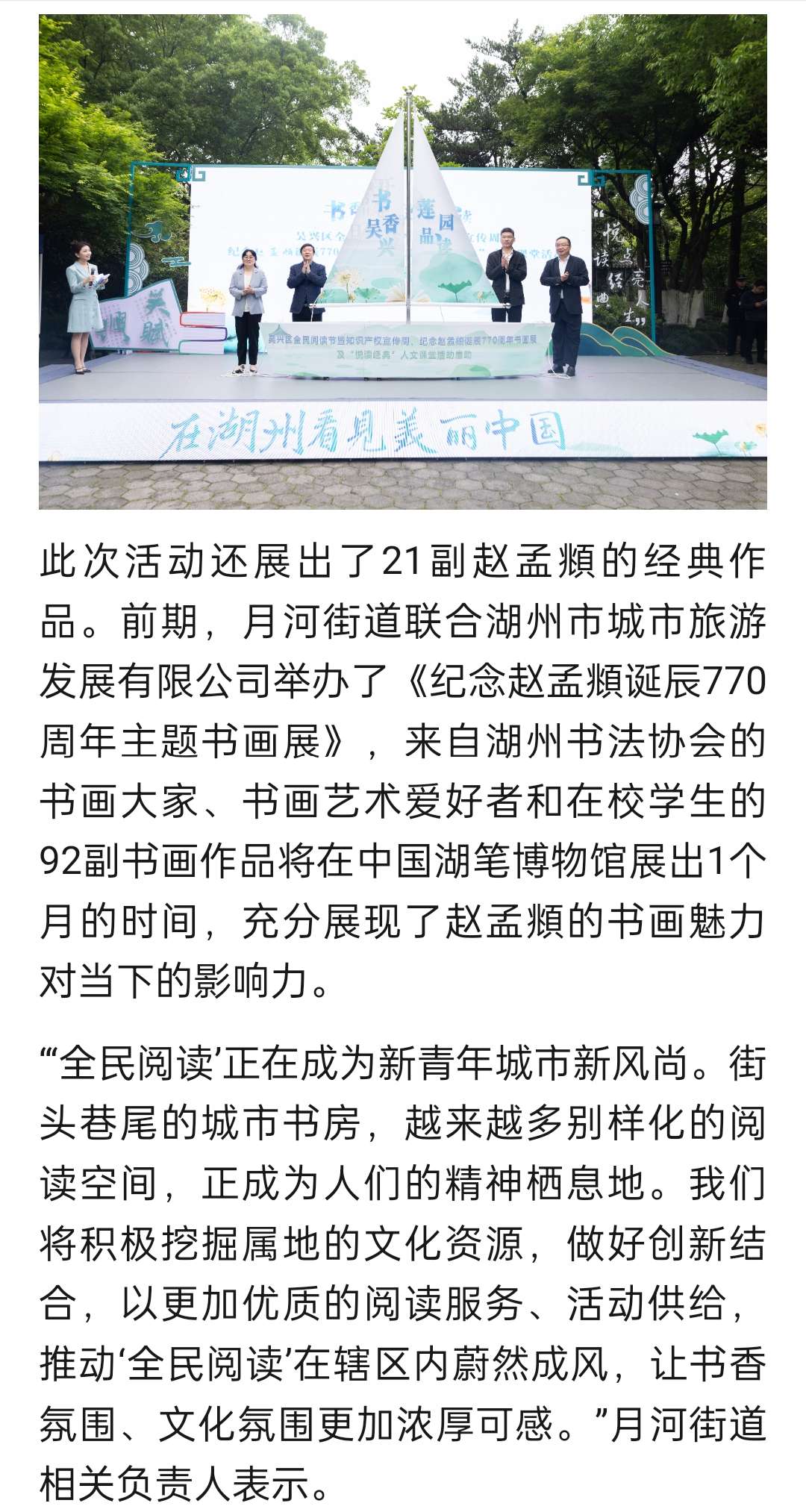Open the stage event photo in full view
Viewport: 806px width, 1512px height.
403,261
